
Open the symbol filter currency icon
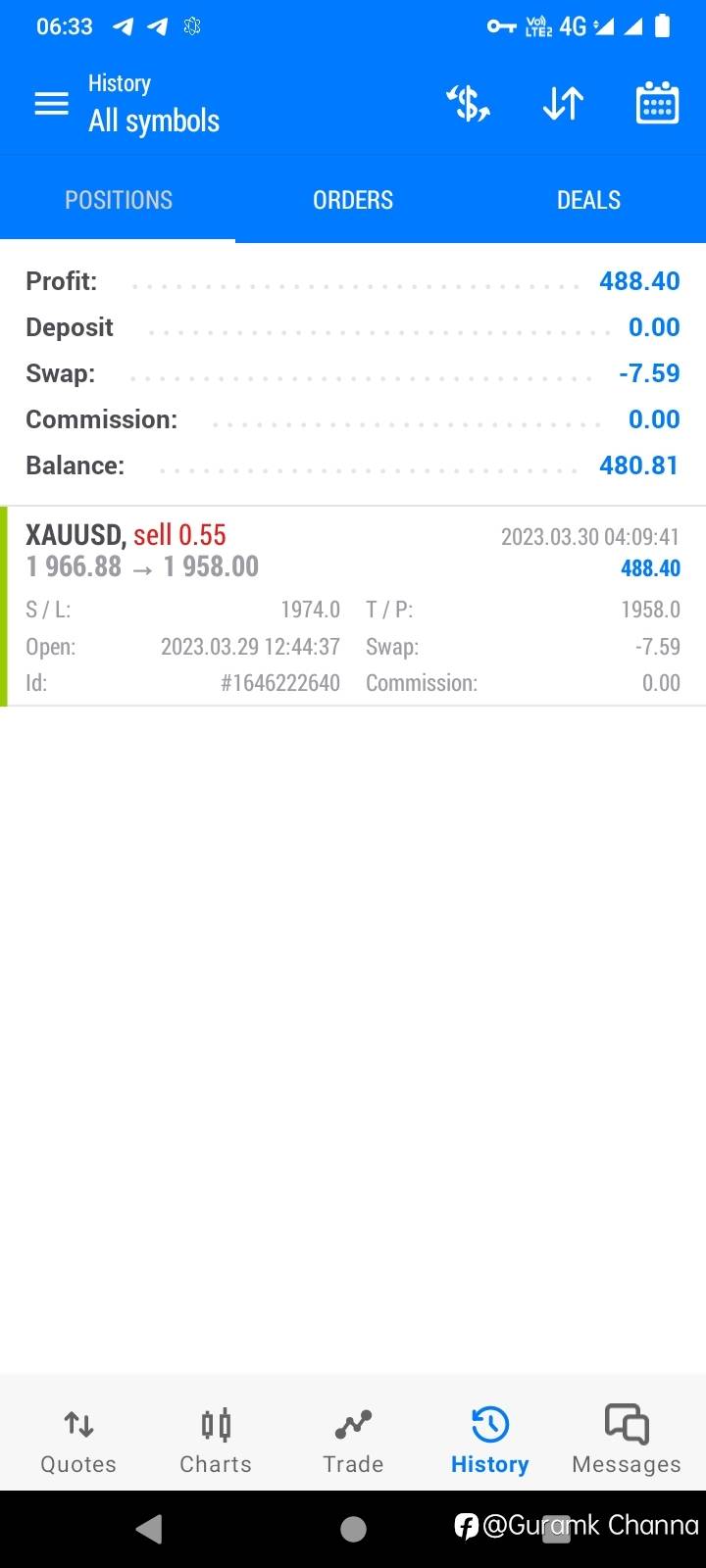(x=469, y=103)
